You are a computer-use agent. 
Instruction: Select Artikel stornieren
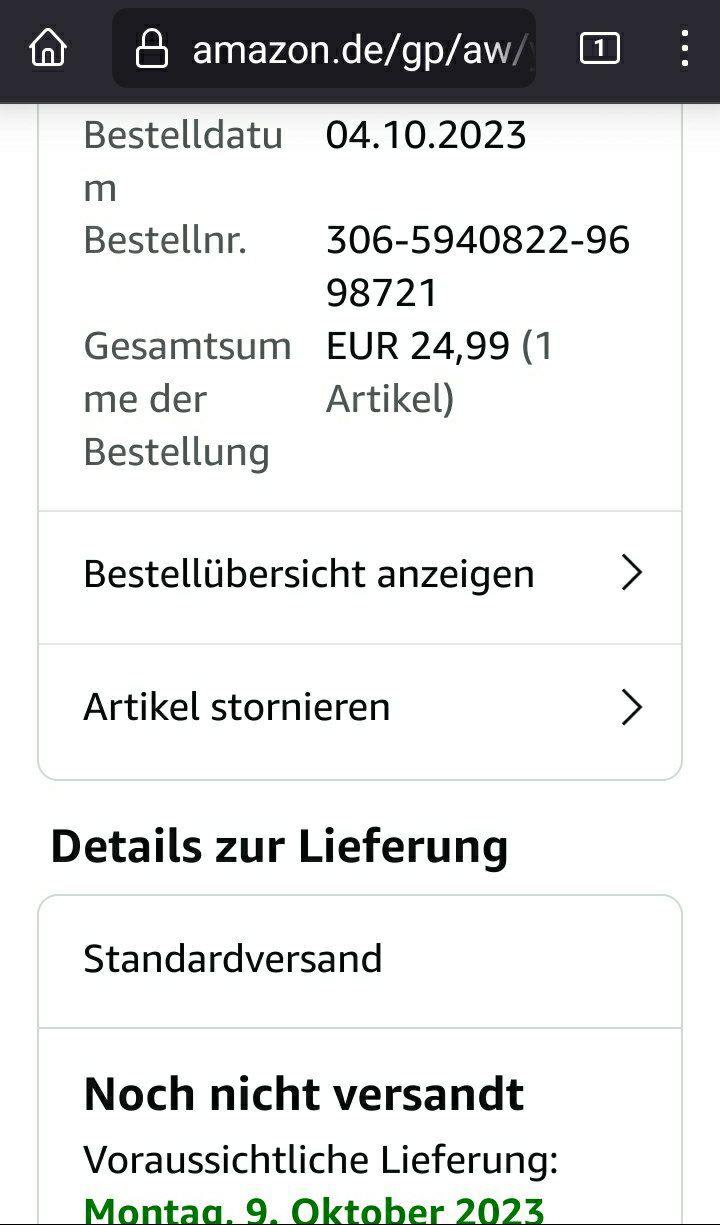tap(360, 708)
